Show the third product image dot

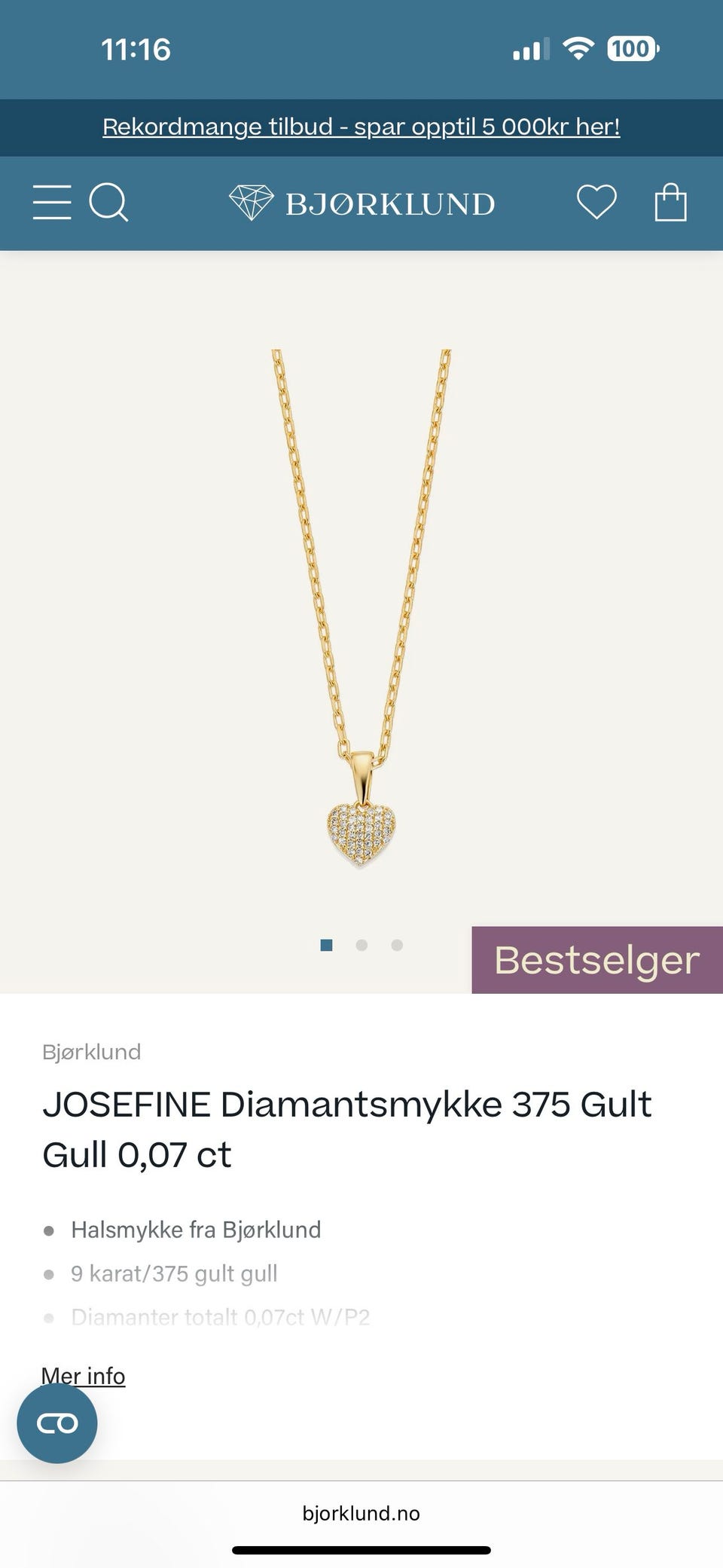click(397, 945)
